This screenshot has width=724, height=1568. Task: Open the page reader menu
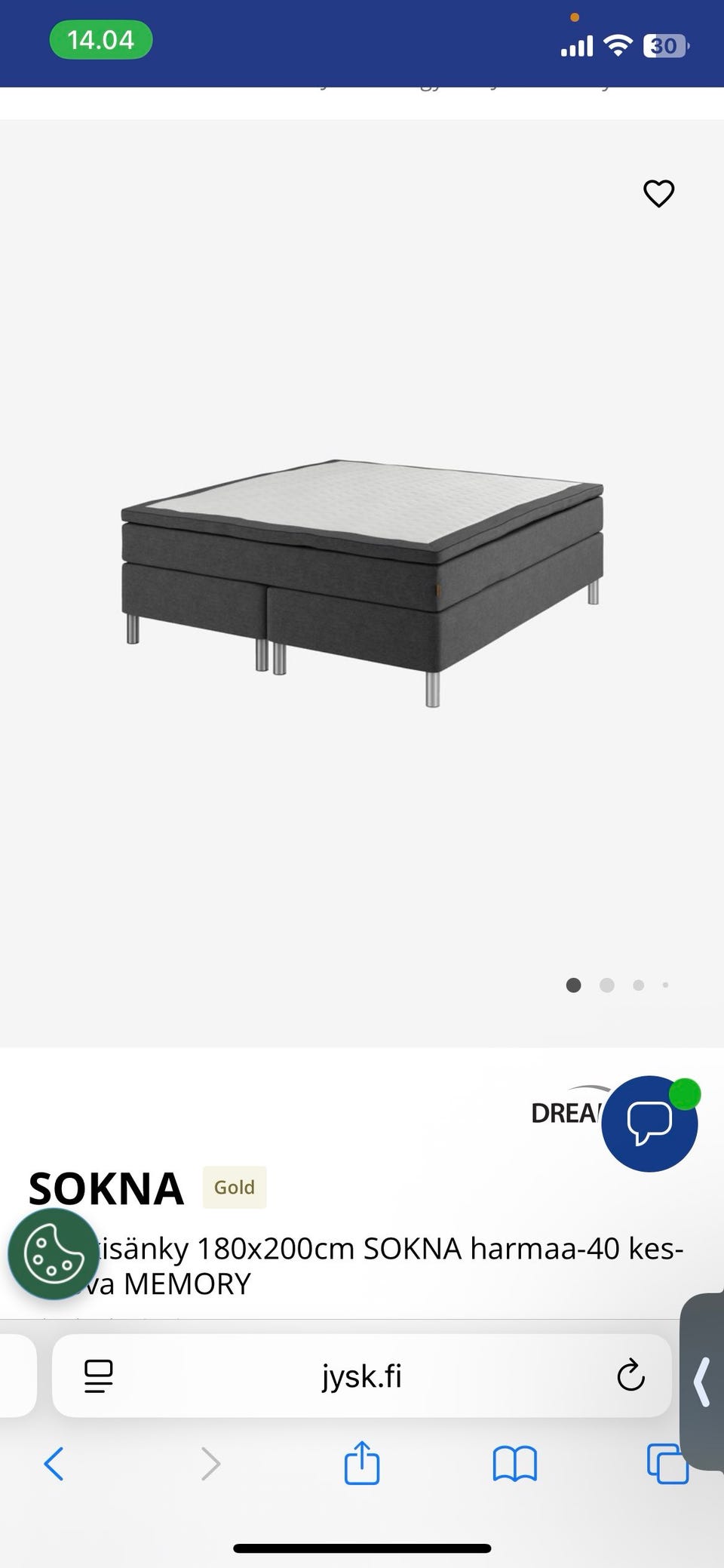(x=99, y=1376)
